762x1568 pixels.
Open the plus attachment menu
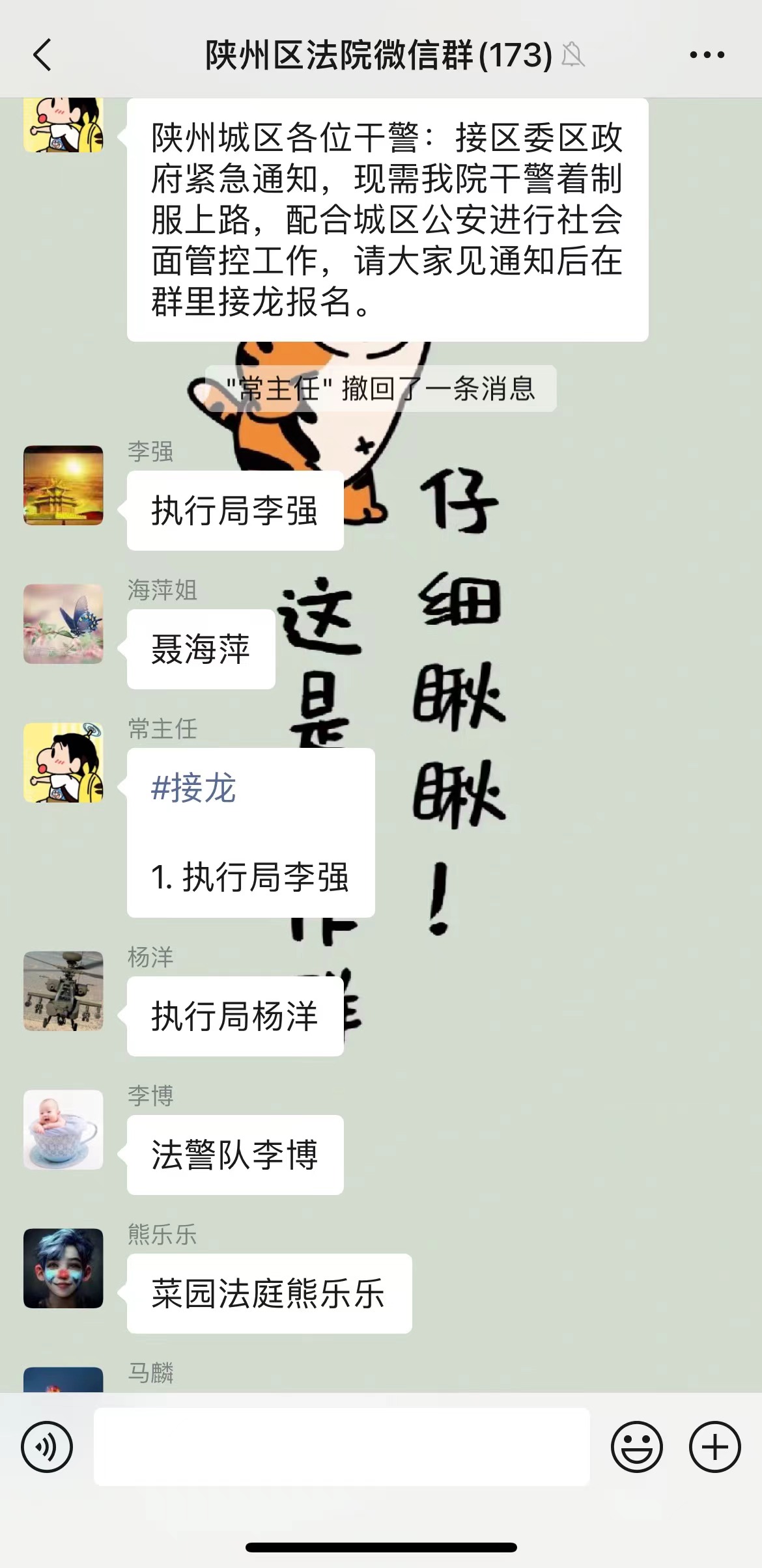[714, 1447]
